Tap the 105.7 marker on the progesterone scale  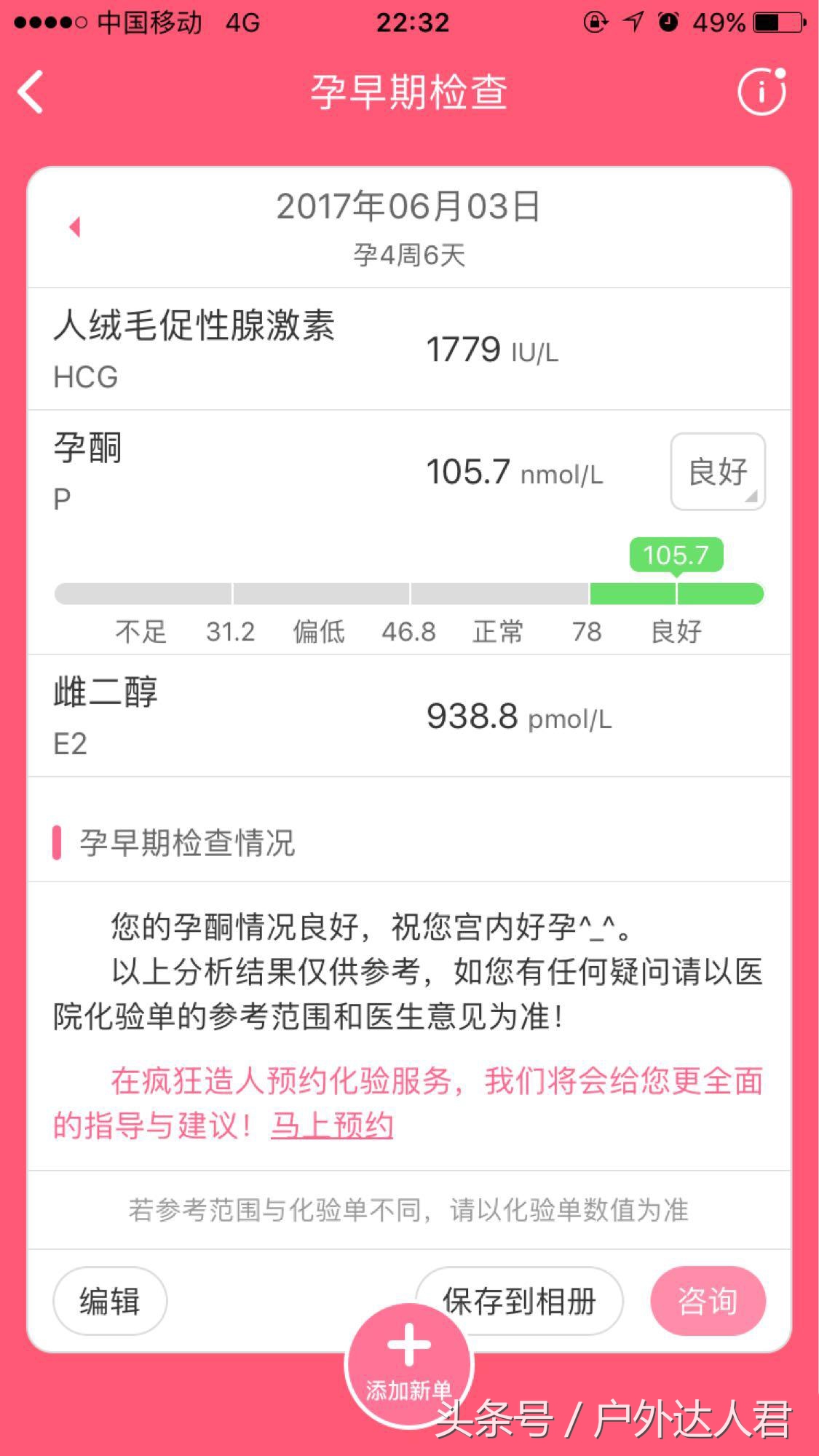click(677, 555)
